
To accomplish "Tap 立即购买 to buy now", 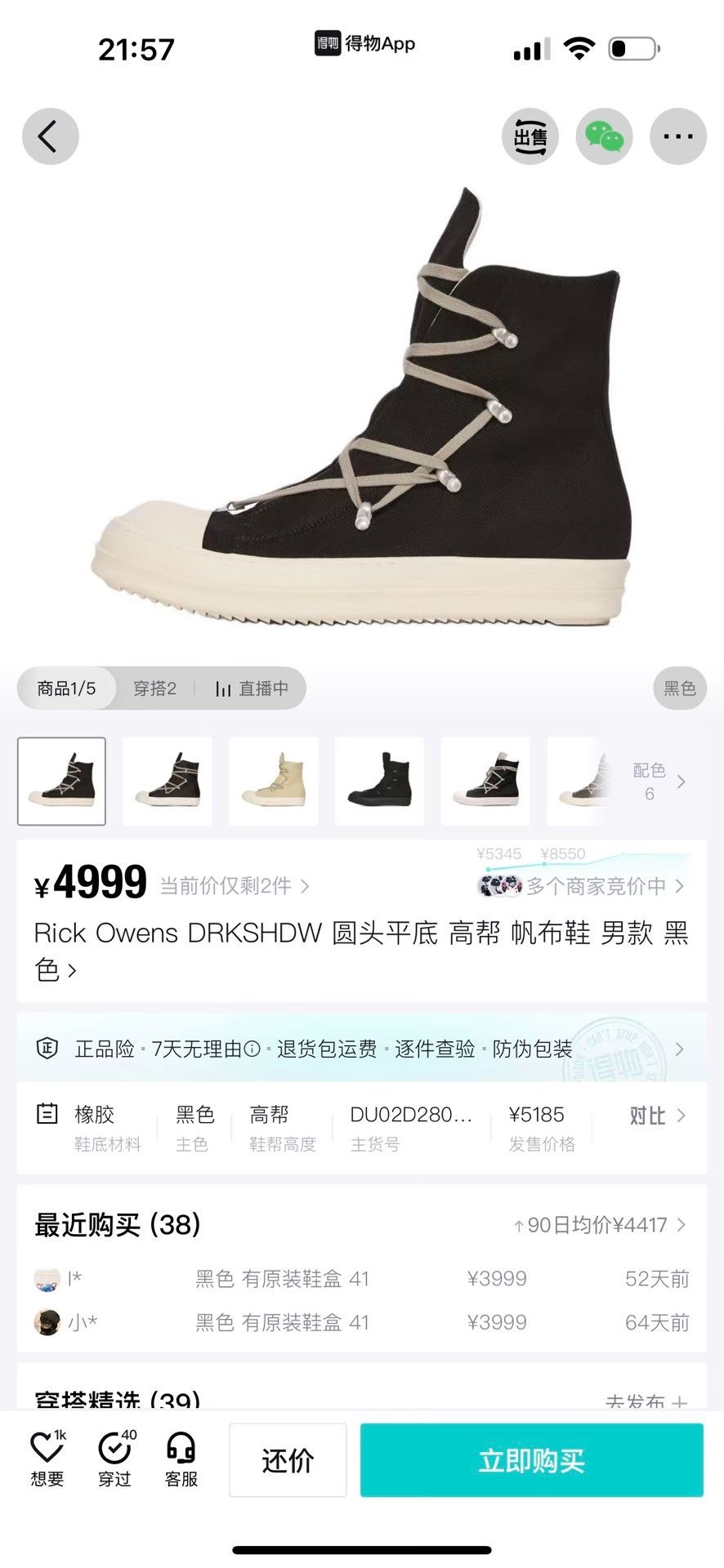I will pyautogui.click(x=532, y=1460).
